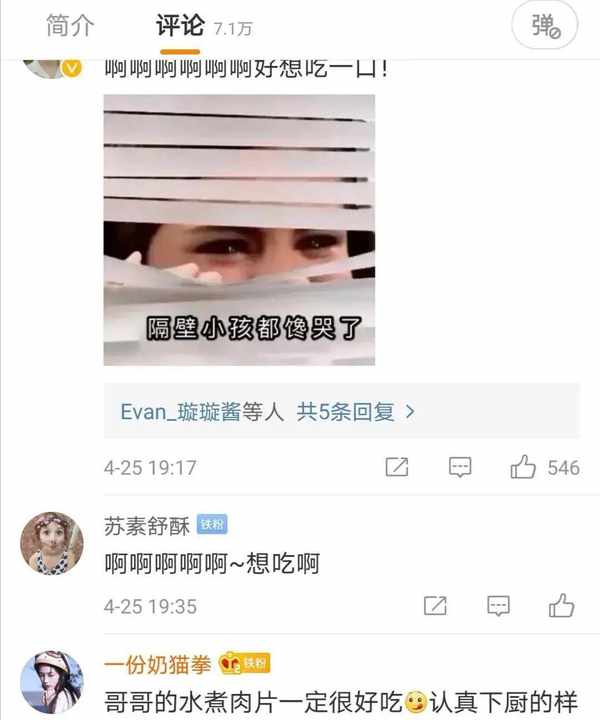
Task: Tap the username 苏素舒酥
Action: (143, 526)
